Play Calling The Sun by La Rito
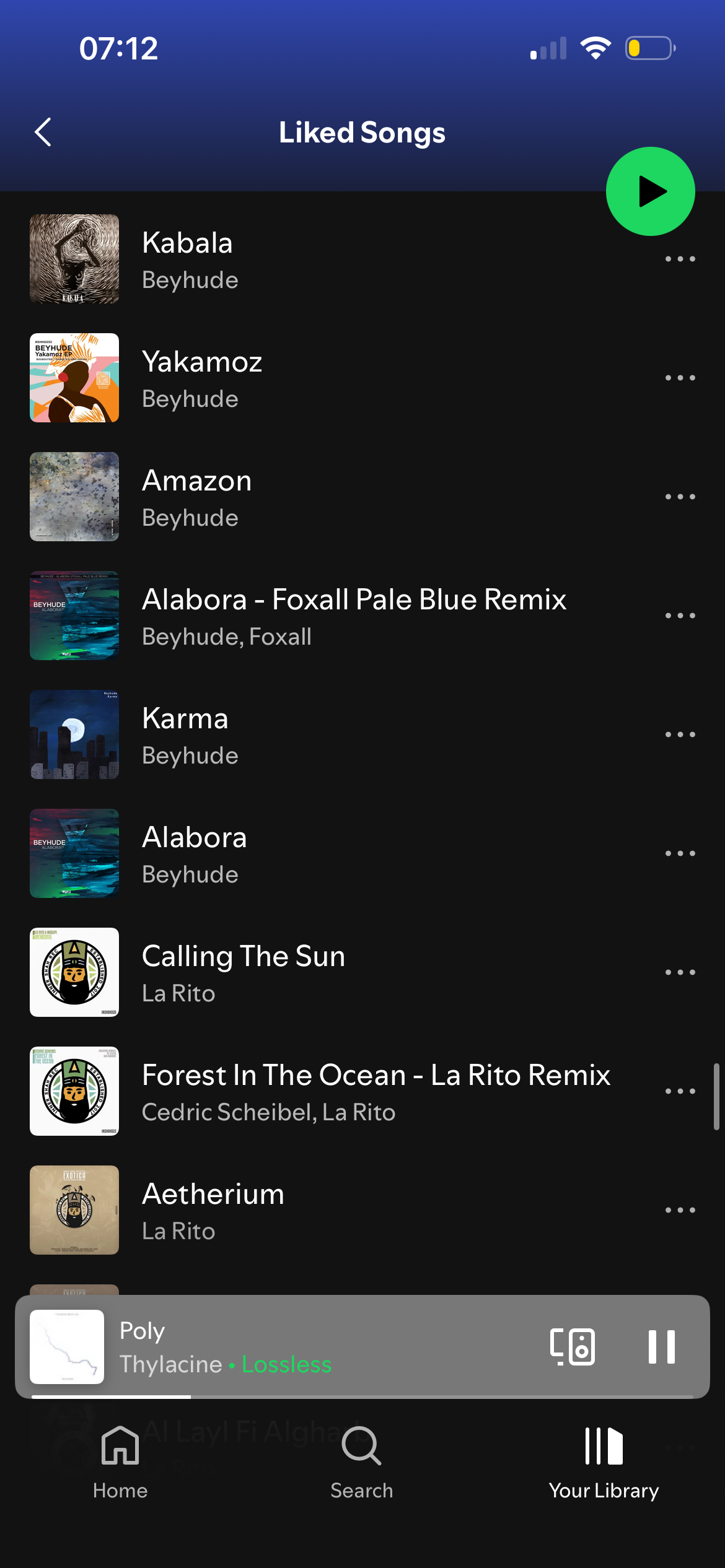The height and width of the screenshot is (1568, 725). tap(310, 973)
